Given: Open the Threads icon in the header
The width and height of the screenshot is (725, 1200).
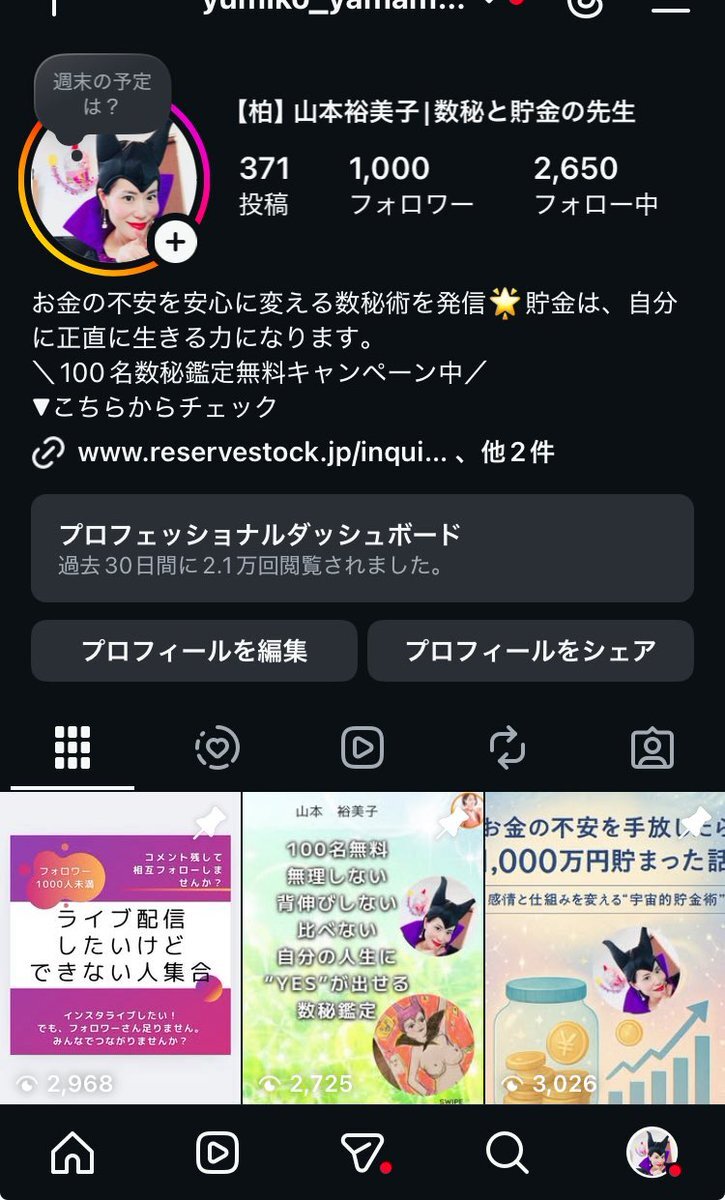Looking at the screenshot, I should (x=584, y=6).
